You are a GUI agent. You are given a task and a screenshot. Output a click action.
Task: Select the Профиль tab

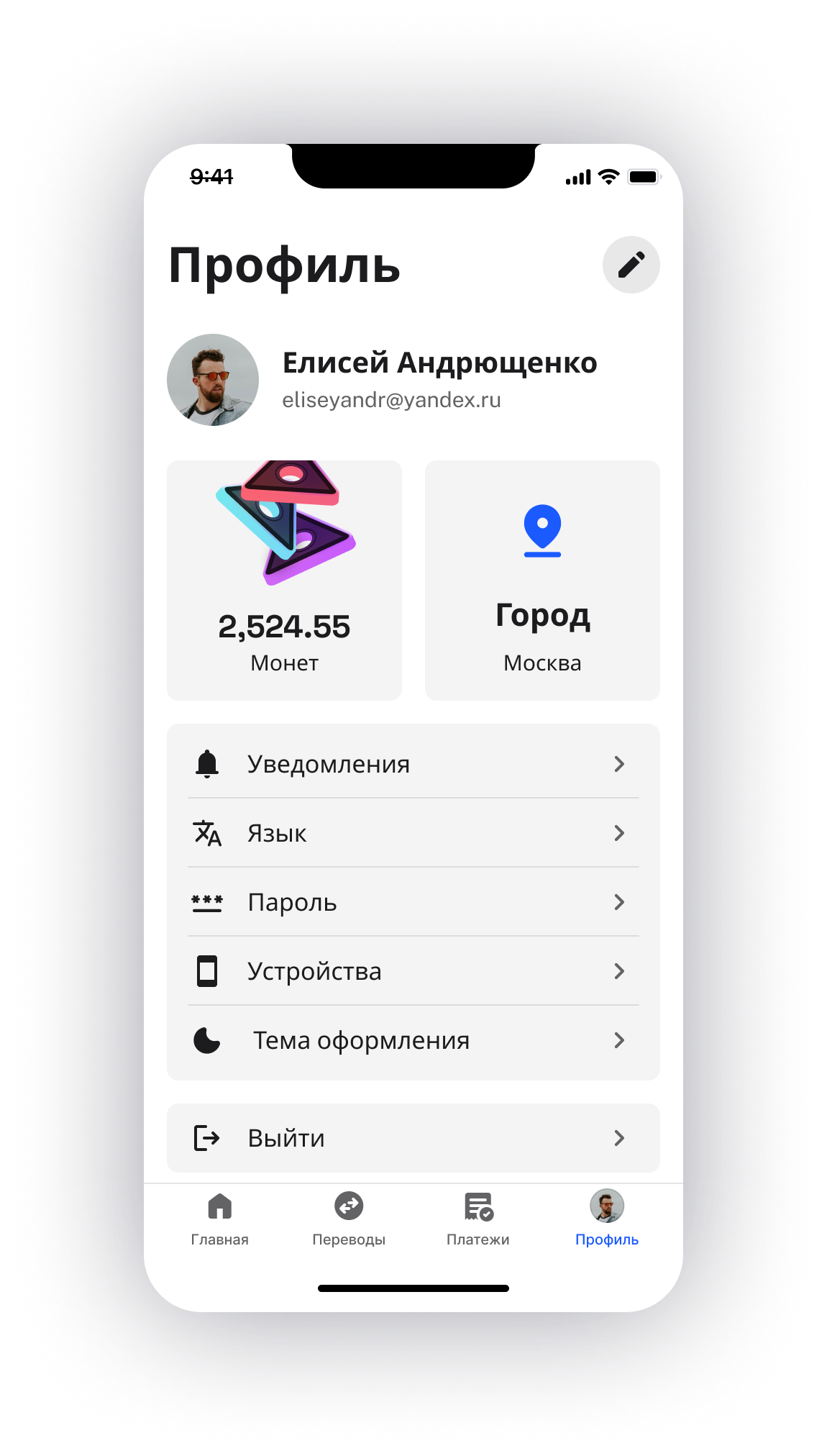coord(606,1219)
